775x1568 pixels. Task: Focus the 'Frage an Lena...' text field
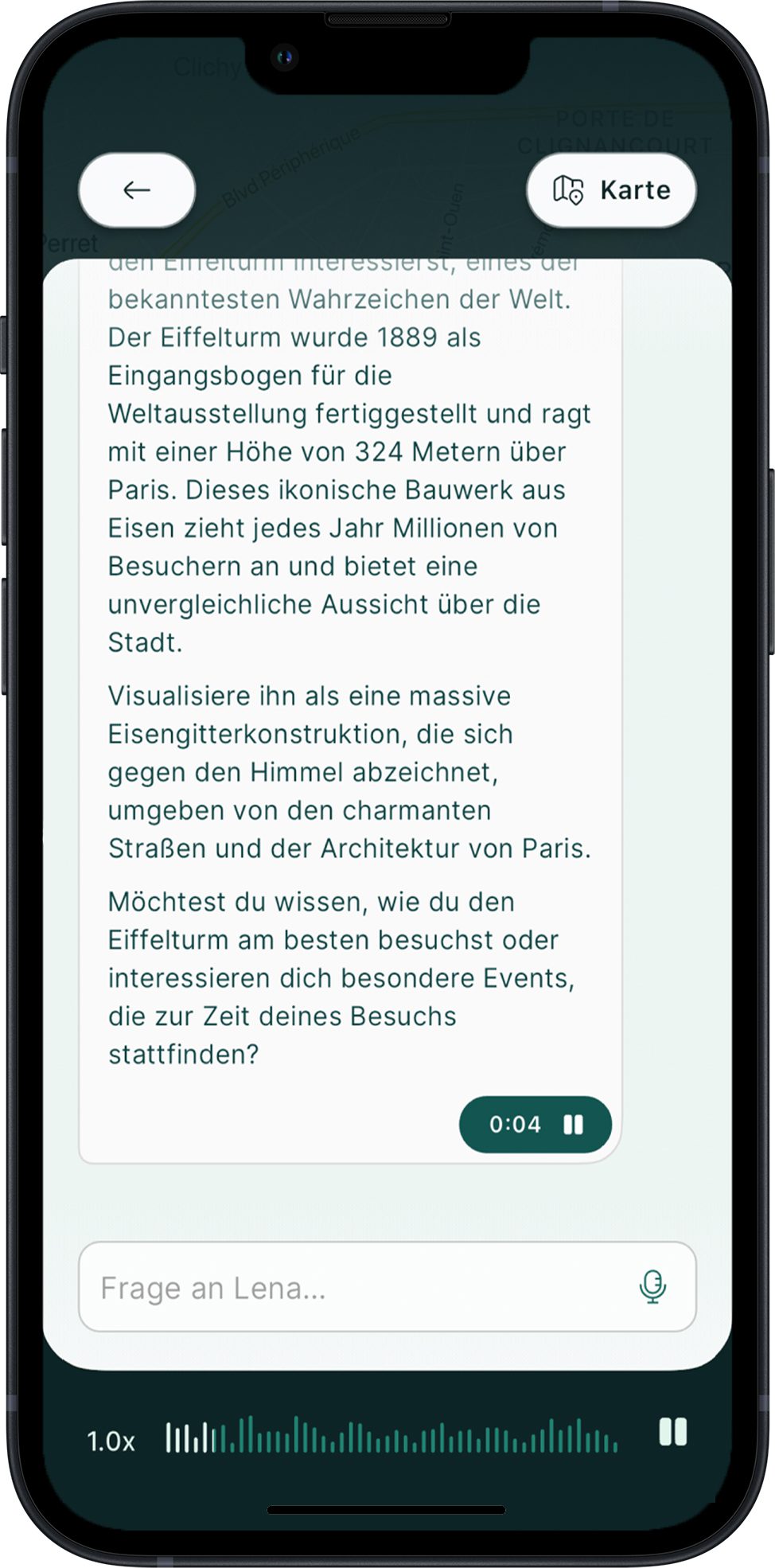358,1287
